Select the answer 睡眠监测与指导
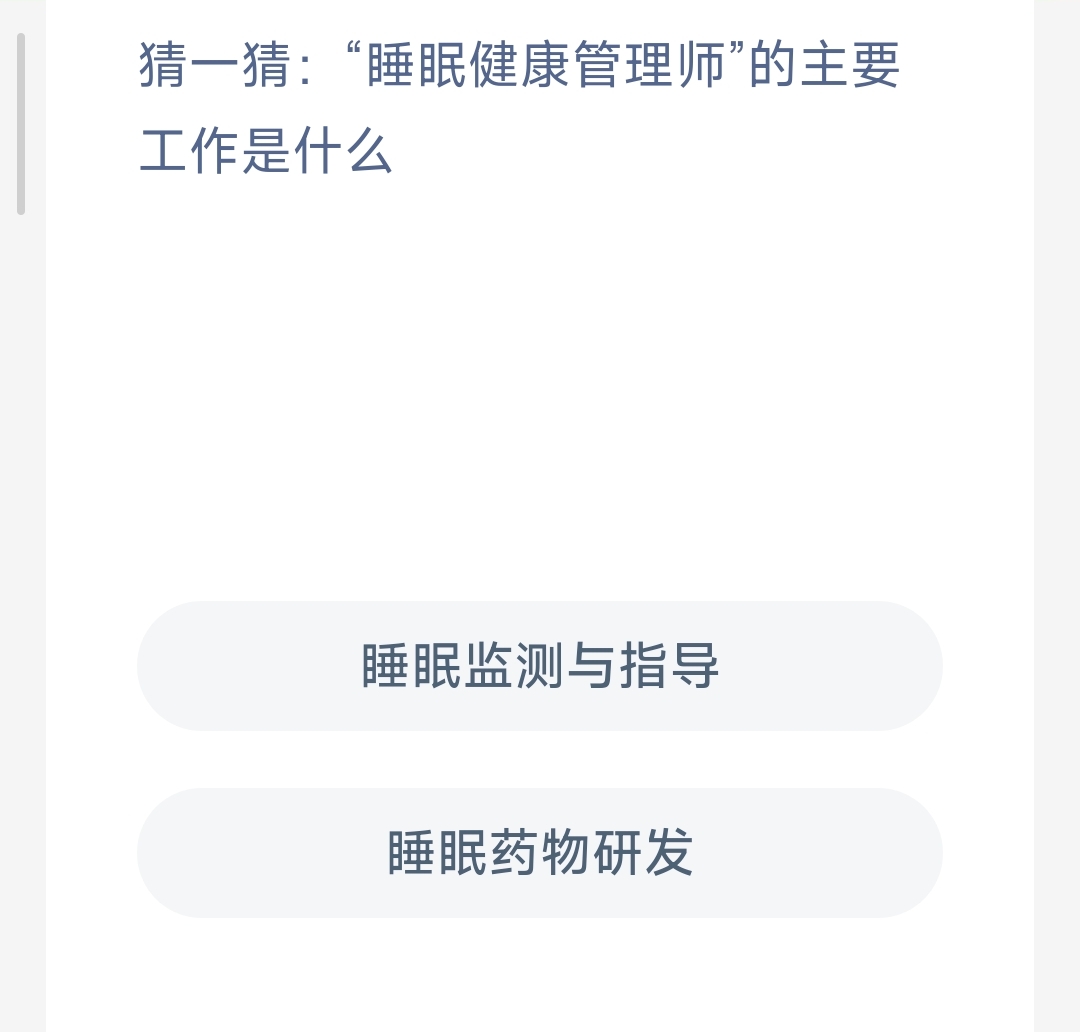The width and height of the screenshot is (1080, 1032). [540, 666]
